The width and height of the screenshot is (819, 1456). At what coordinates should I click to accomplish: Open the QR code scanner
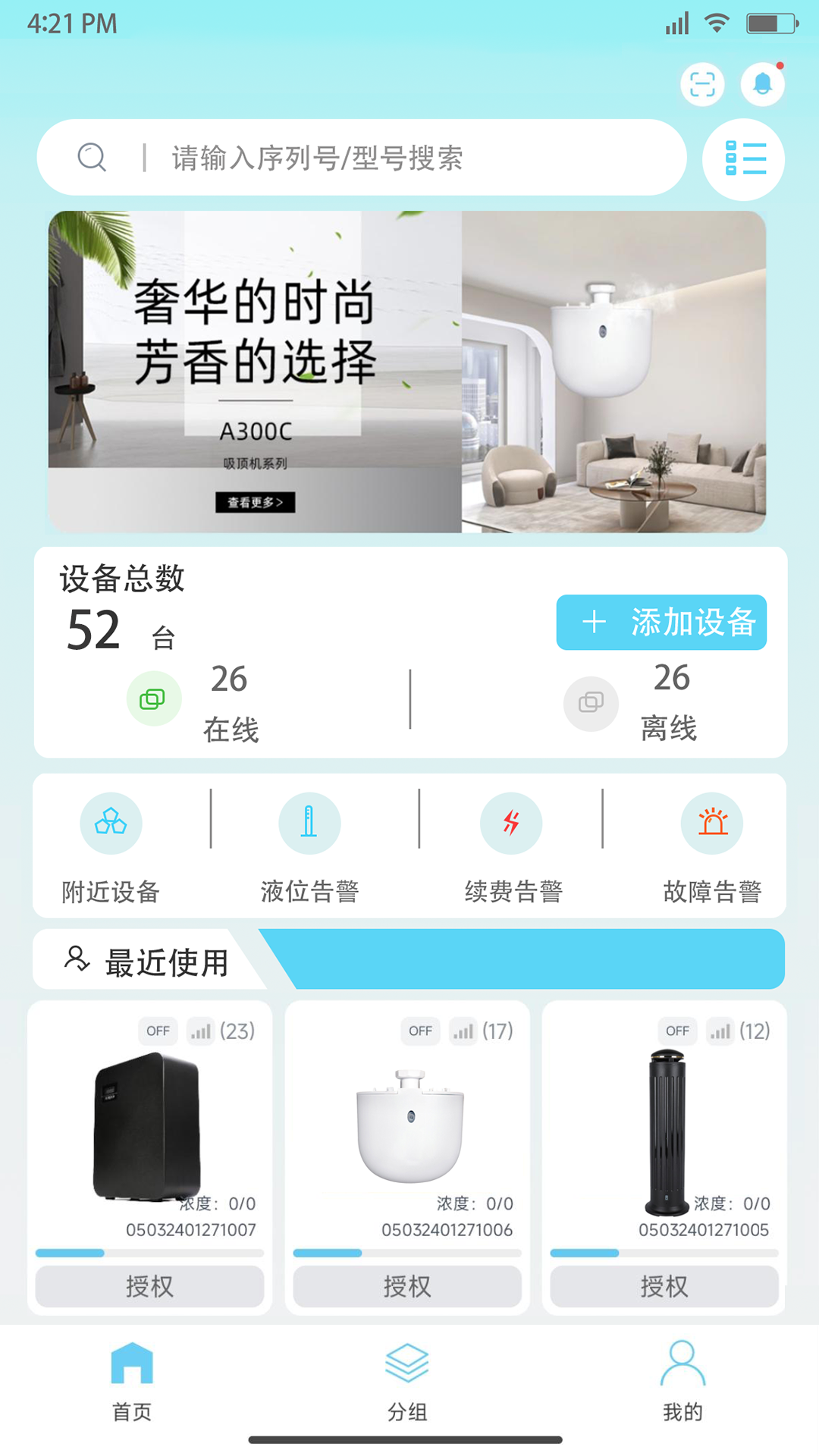click(701, 83)
